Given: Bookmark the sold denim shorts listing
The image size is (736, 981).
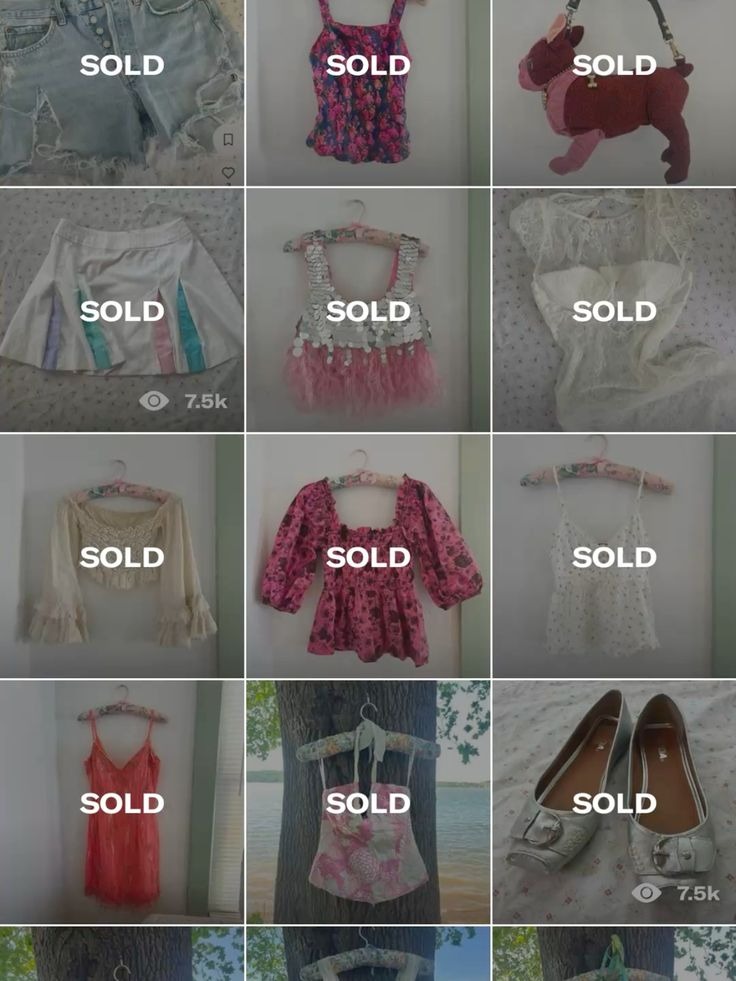Looking at the screenshot, I should coord(228,140).
